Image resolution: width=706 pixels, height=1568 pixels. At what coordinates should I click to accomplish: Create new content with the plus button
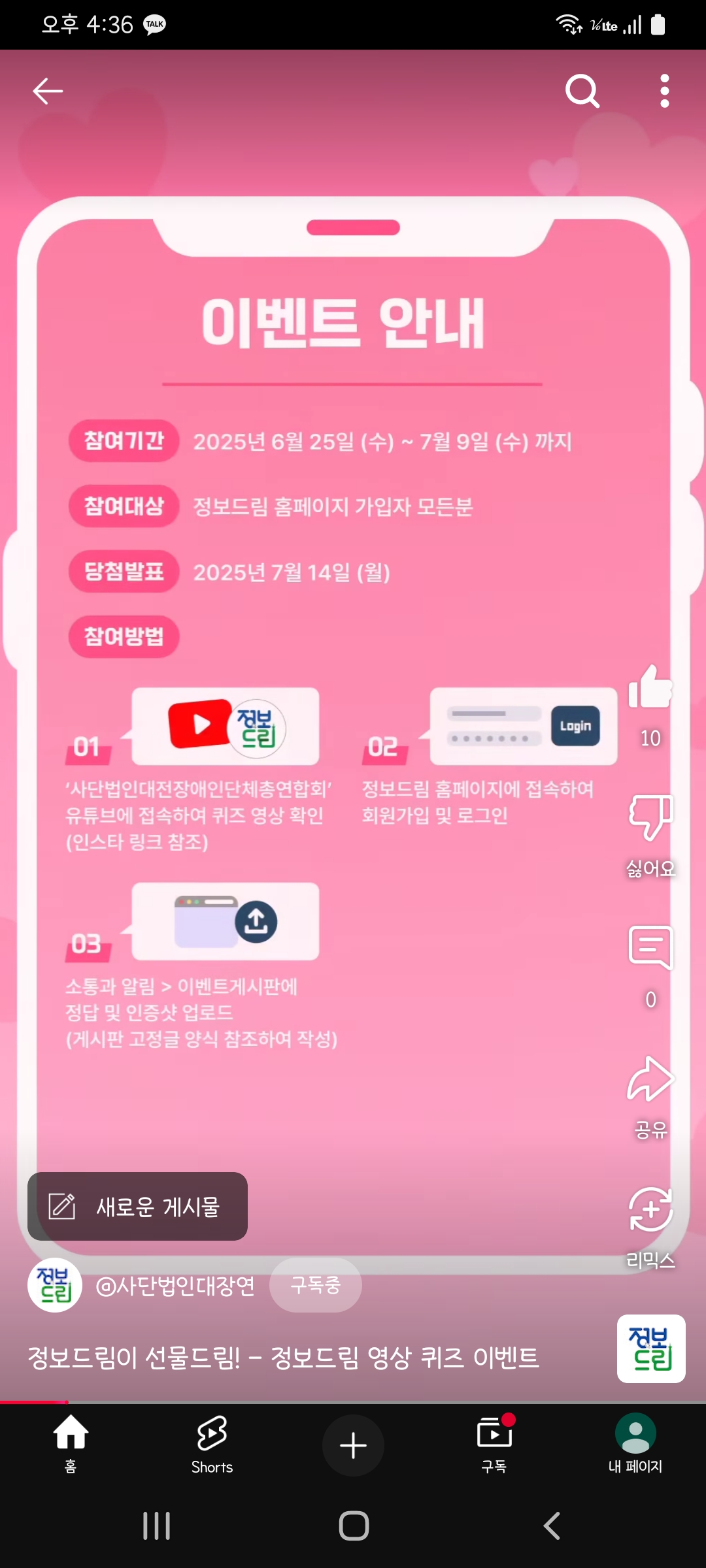[353, 1445]
